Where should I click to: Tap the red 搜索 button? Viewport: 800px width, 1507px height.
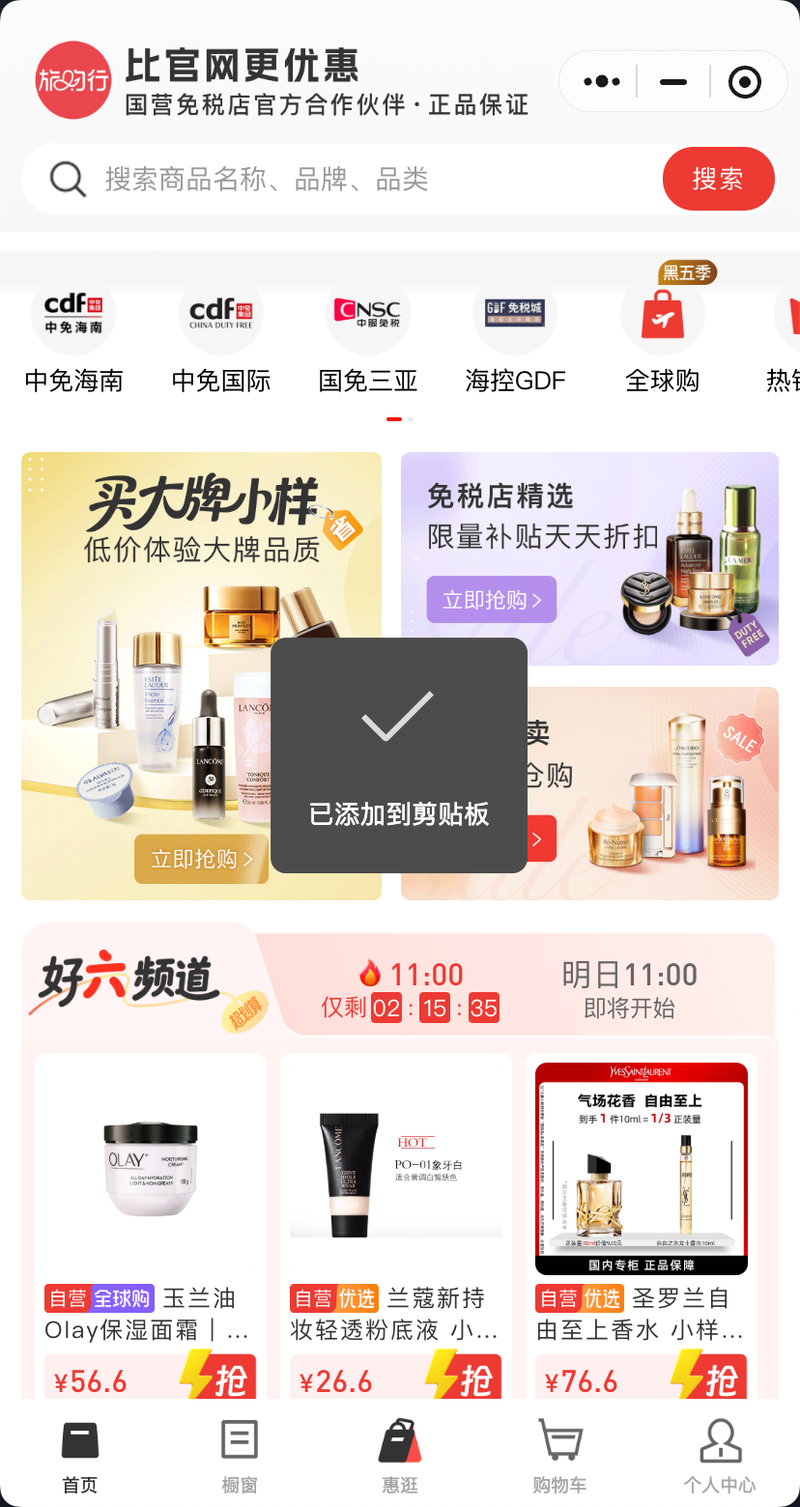pos(718,180)
